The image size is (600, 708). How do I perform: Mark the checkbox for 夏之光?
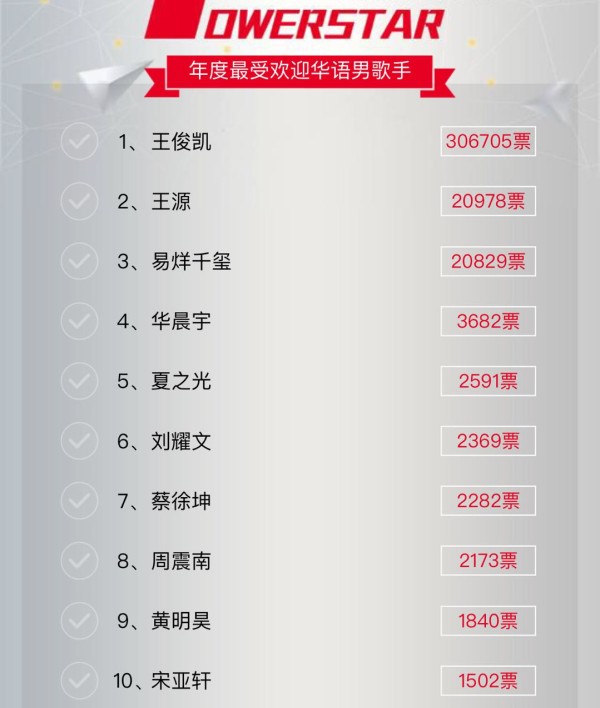pyautogui.click(x=79, y=382)
